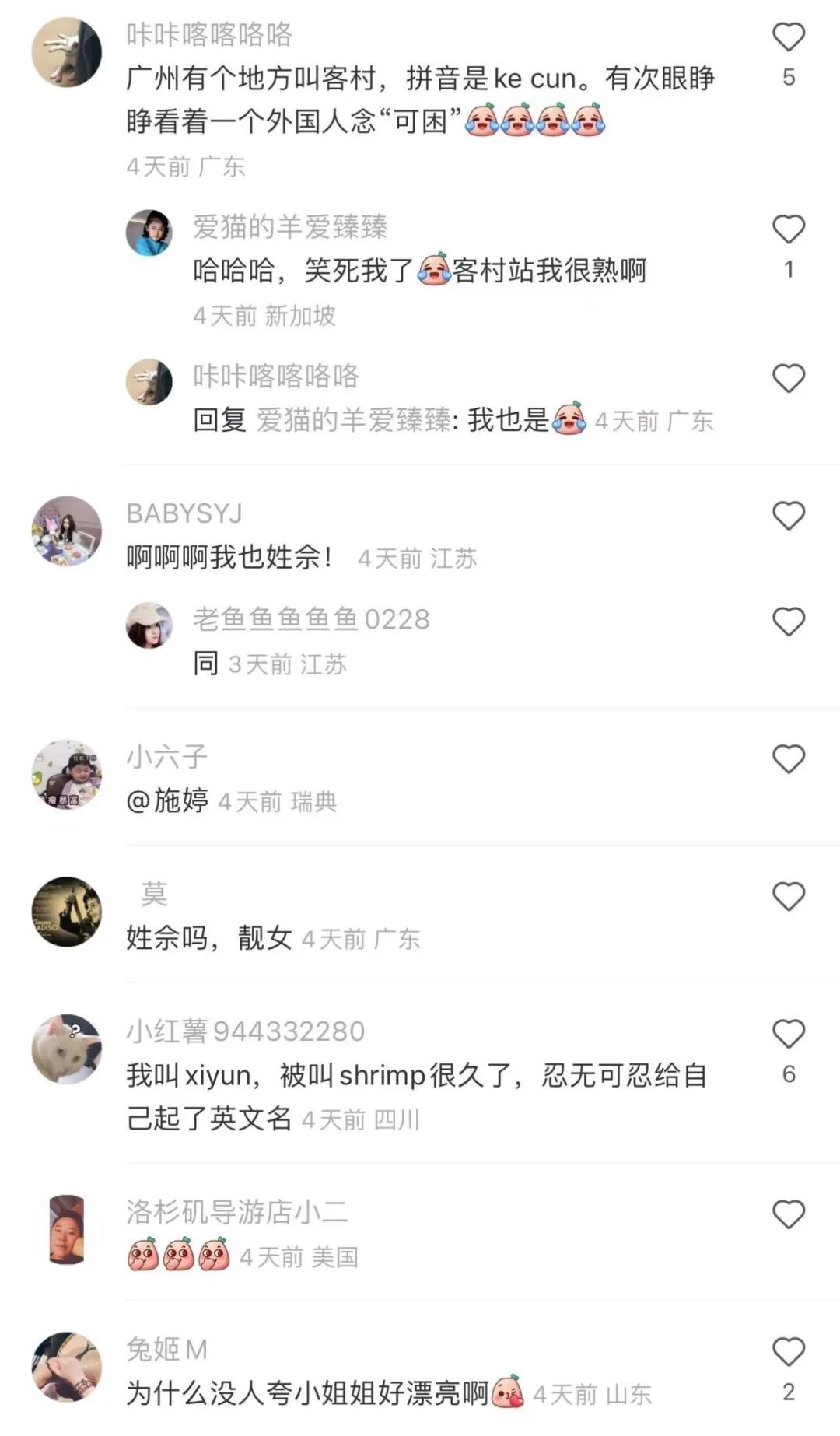
Task: Open BABYSYJ's profile avatar
Action: point(67,531)
